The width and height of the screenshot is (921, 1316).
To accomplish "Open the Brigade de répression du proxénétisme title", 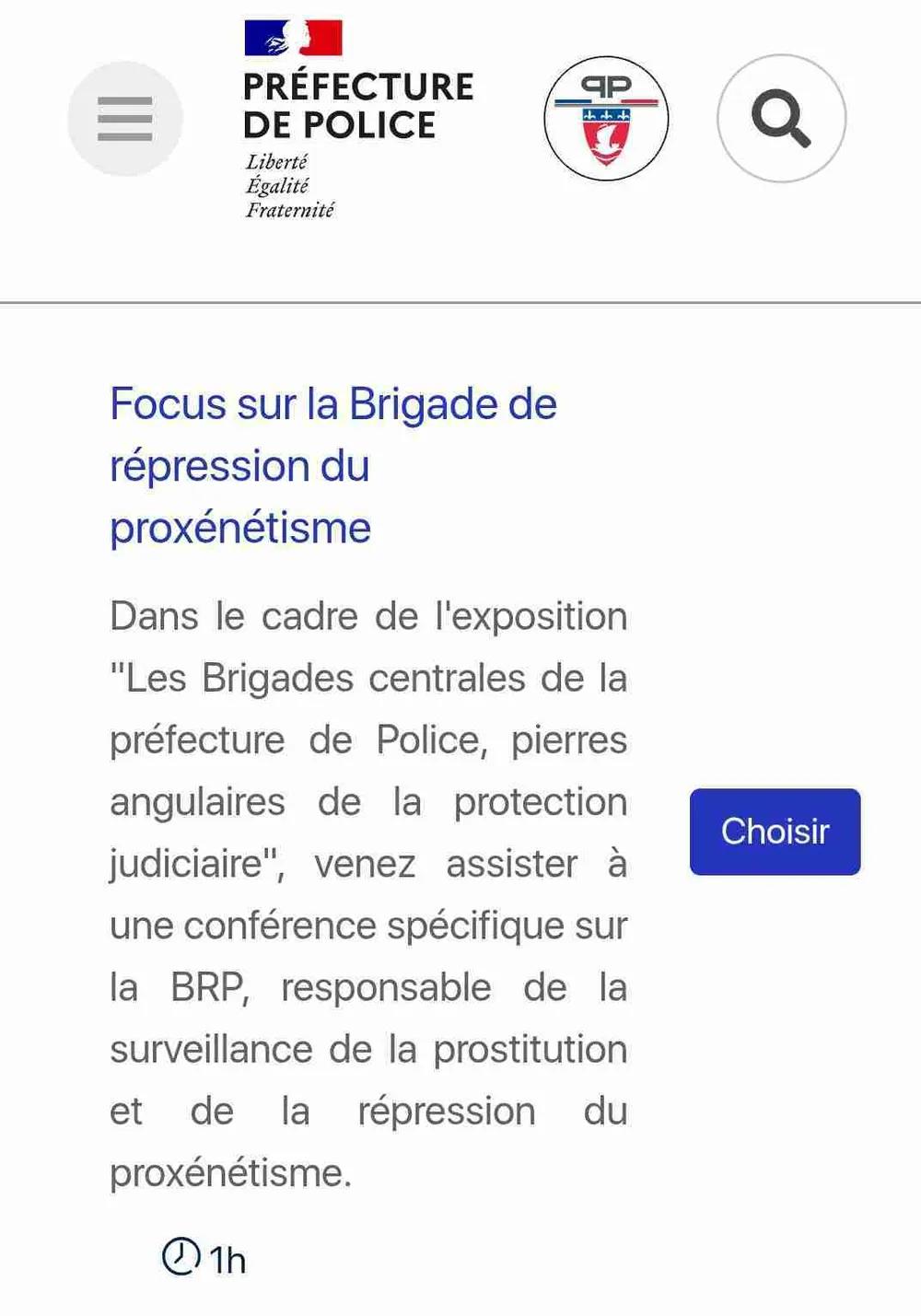I will point(333,465).
